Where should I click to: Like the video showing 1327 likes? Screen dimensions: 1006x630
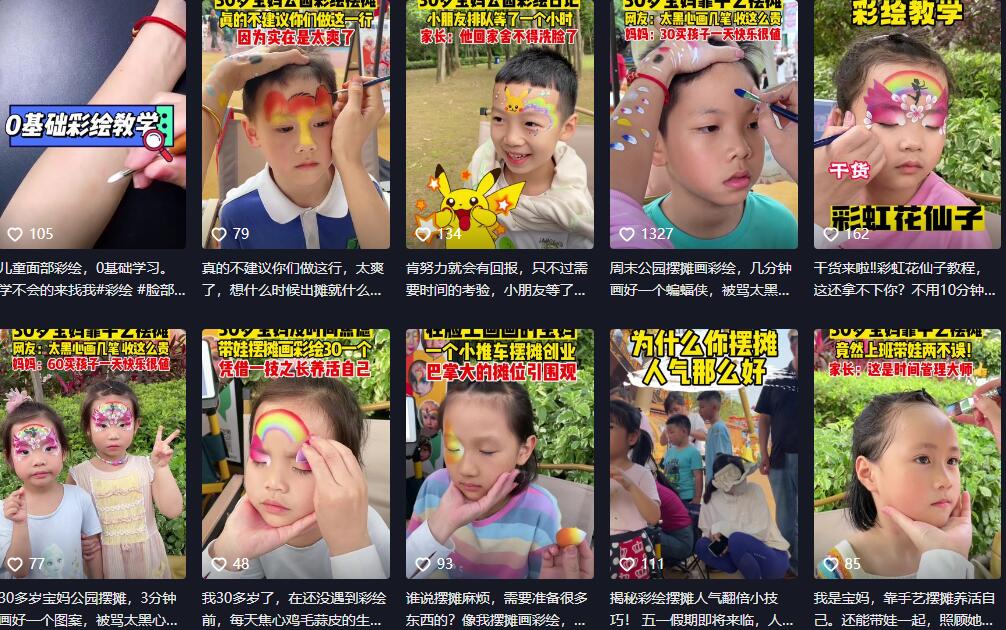point(627,234)
